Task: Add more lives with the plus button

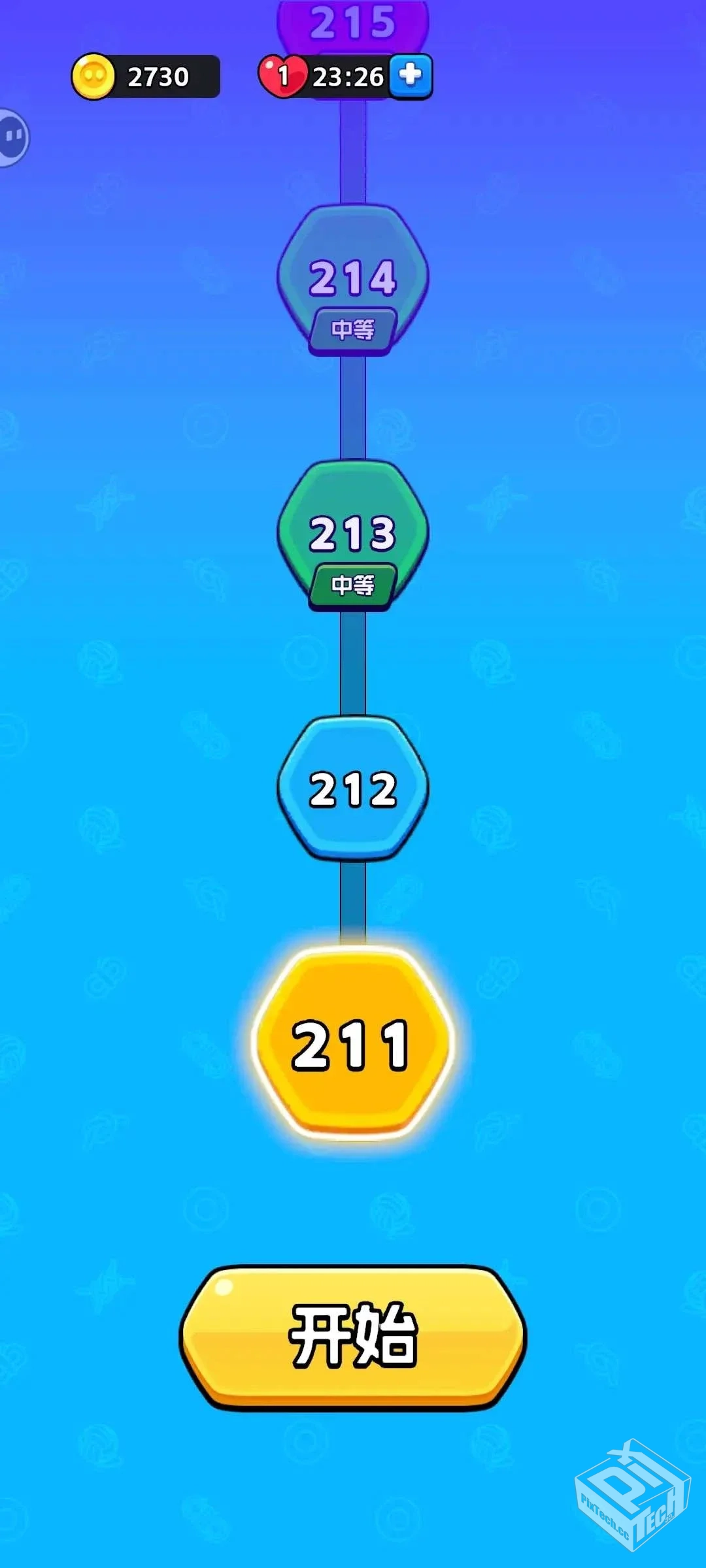Action: click(x=411, y=76)
